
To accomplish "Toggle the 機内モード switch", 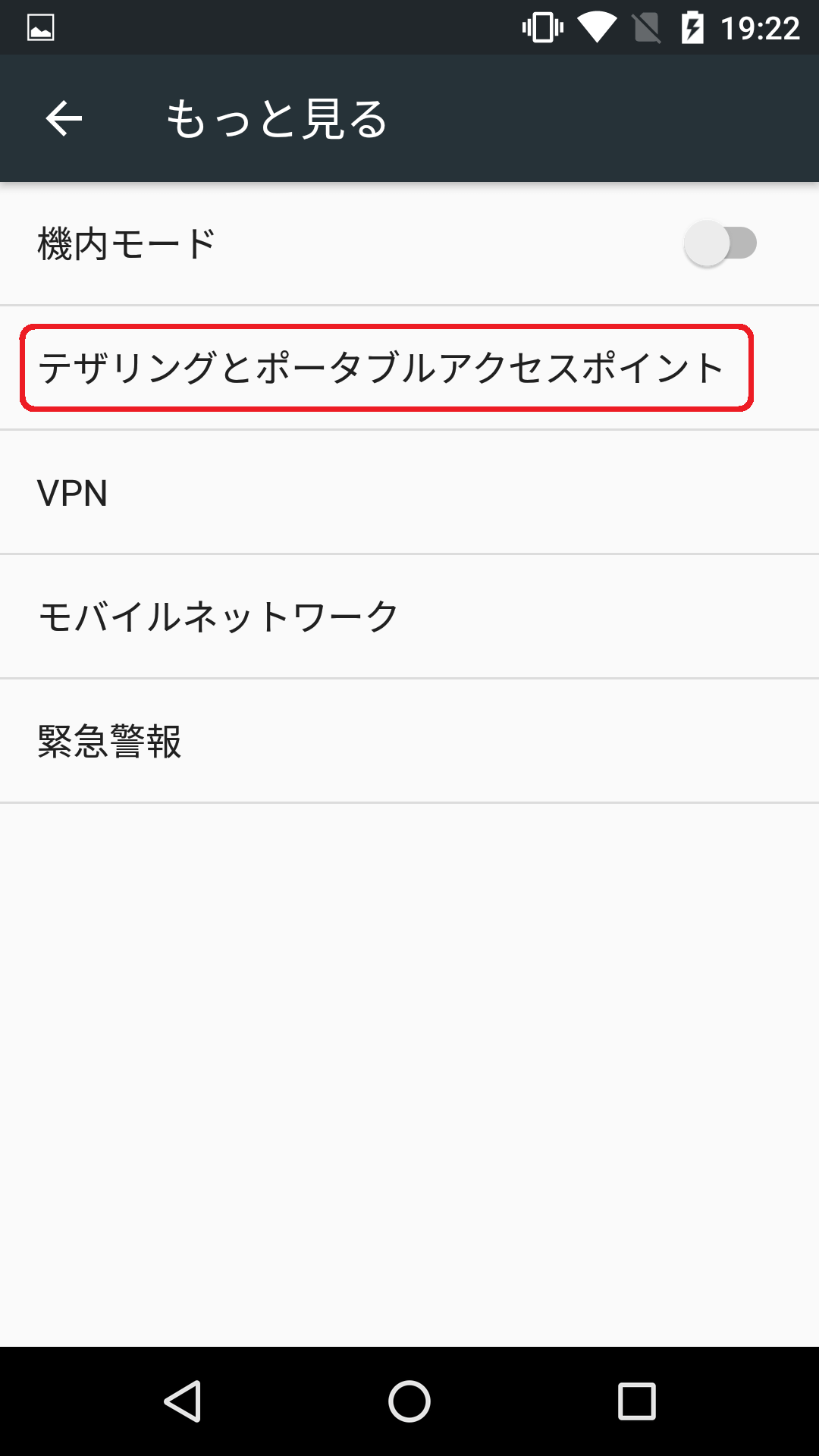I will [x=720, y=243].
